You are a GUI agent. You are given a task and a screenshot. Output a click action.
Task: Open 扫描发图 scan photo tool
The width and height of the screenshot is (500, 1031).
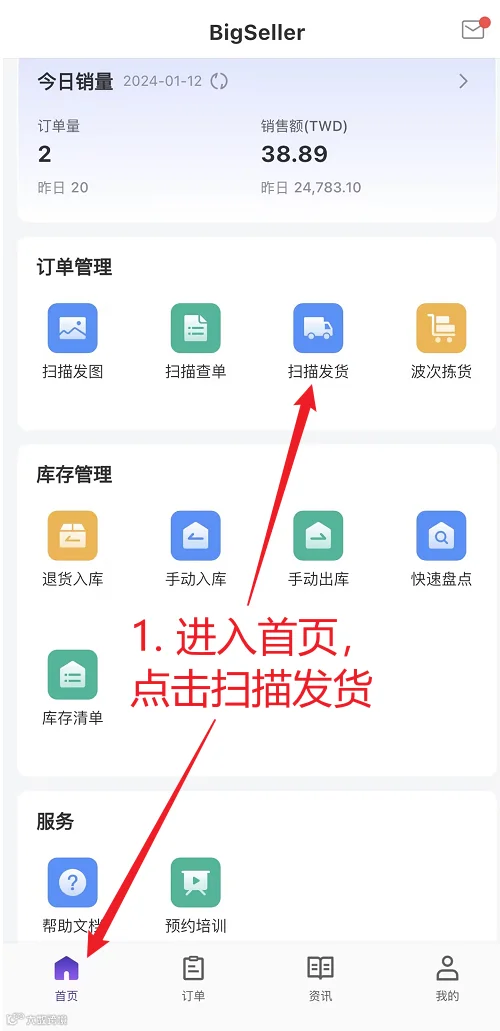[72, 341]
